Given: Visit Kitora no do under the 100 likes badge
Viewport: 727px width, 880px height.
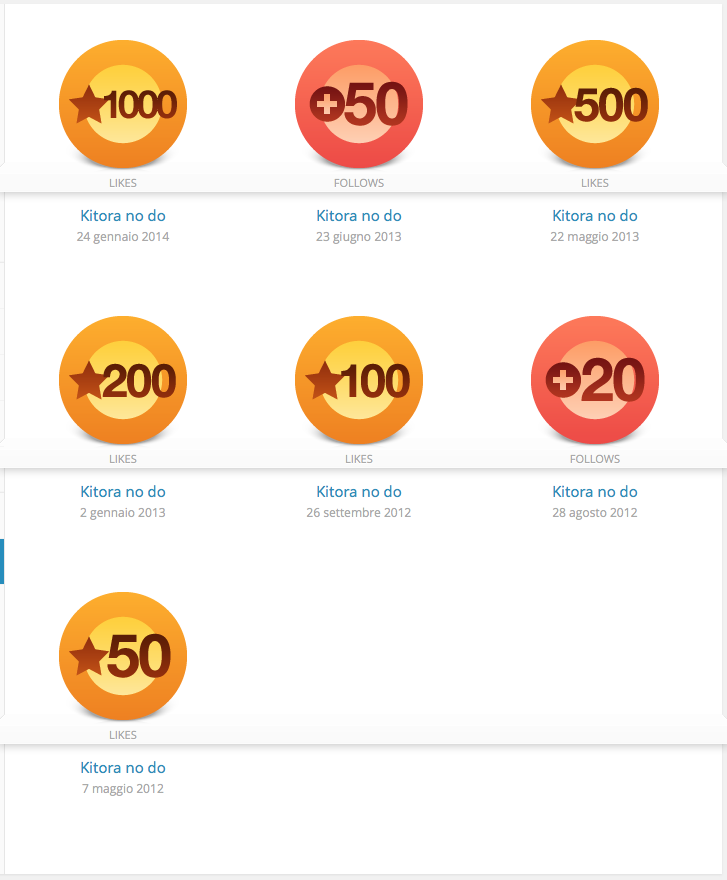Looking at the screenshot, I should [359, 492].
